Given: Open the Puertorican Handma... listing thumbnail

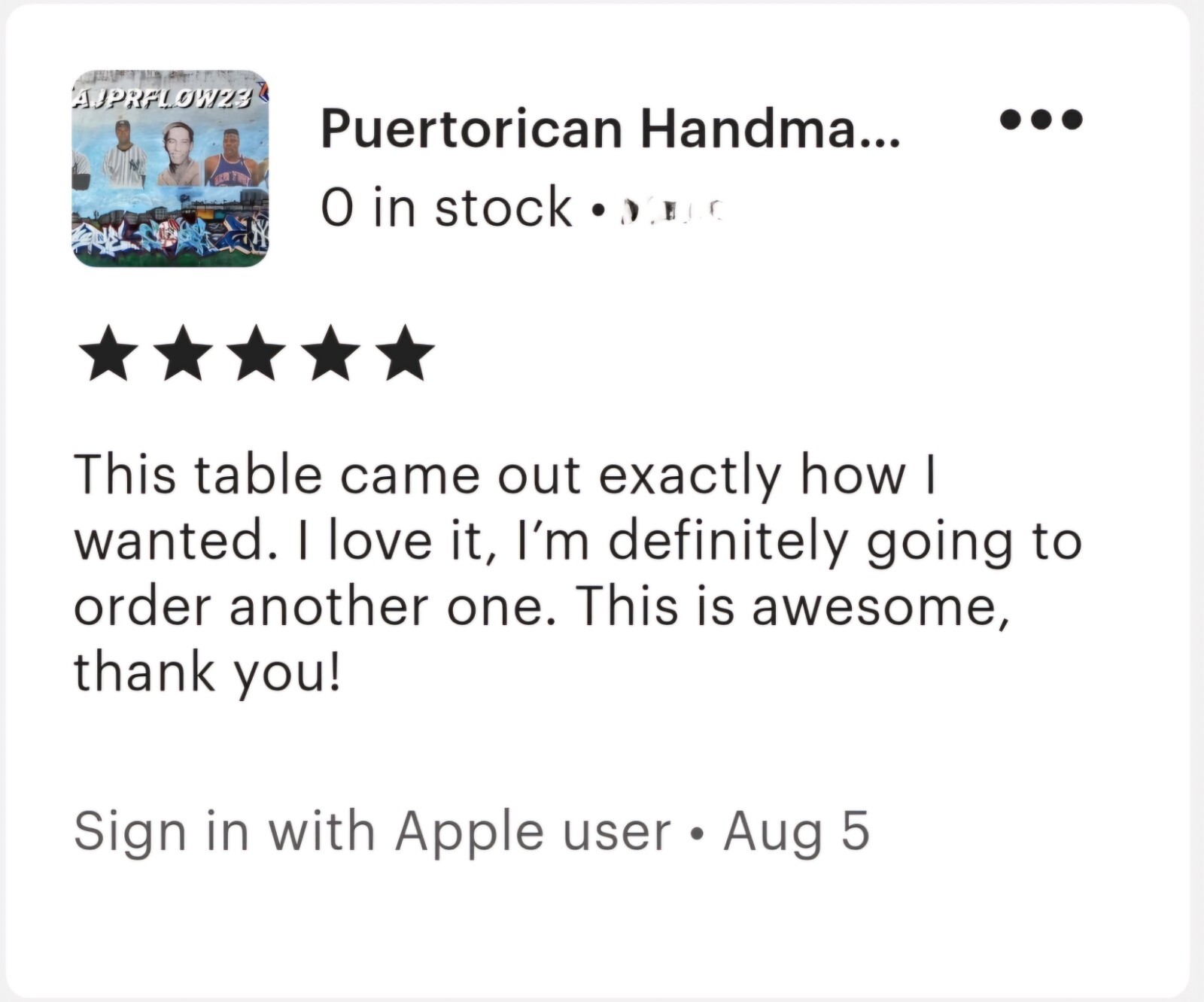Looking at the screenshot, I should 171,169.
